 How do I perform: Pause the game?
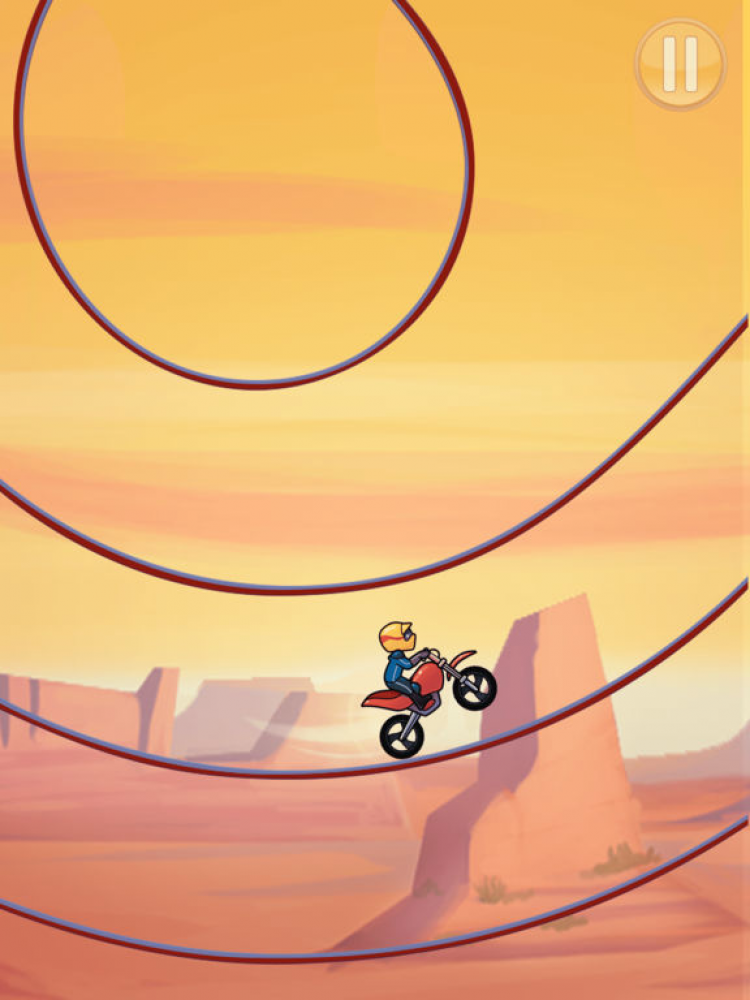click(680, 63)
